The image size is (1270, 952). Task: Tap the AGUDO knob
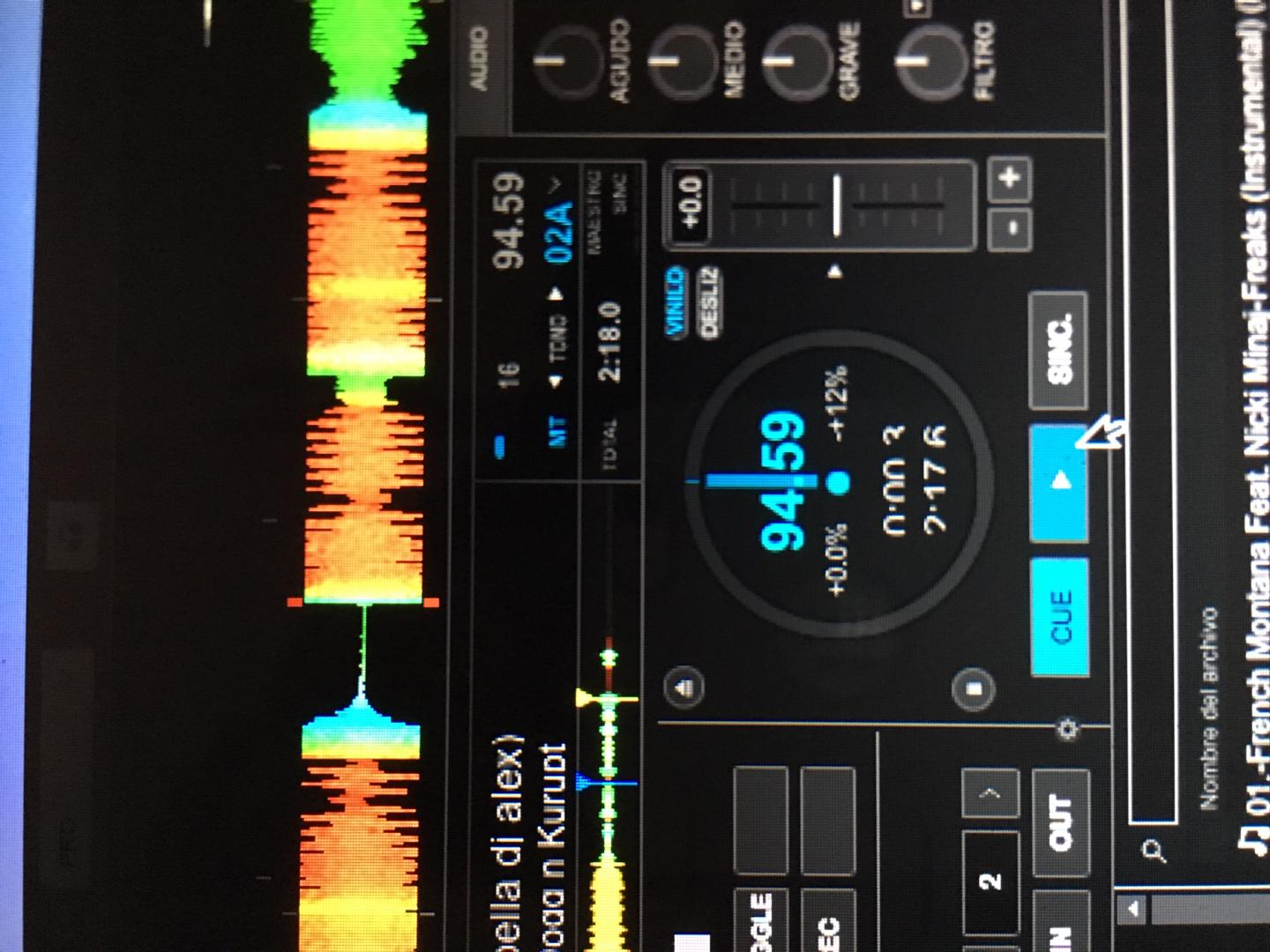[563, 62]
